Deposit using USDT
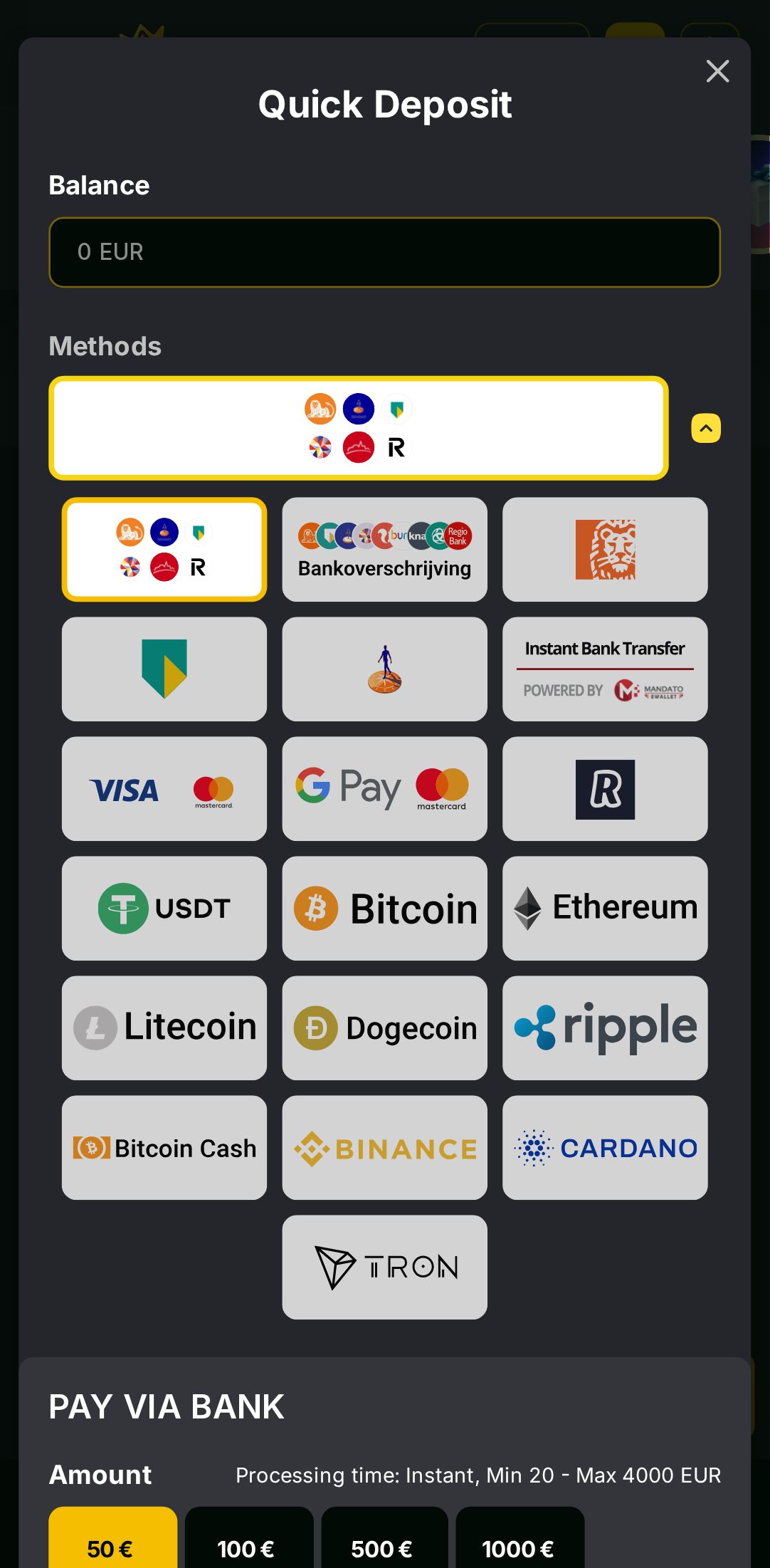This screenshot has width=770, height=1568. point(164,908)
